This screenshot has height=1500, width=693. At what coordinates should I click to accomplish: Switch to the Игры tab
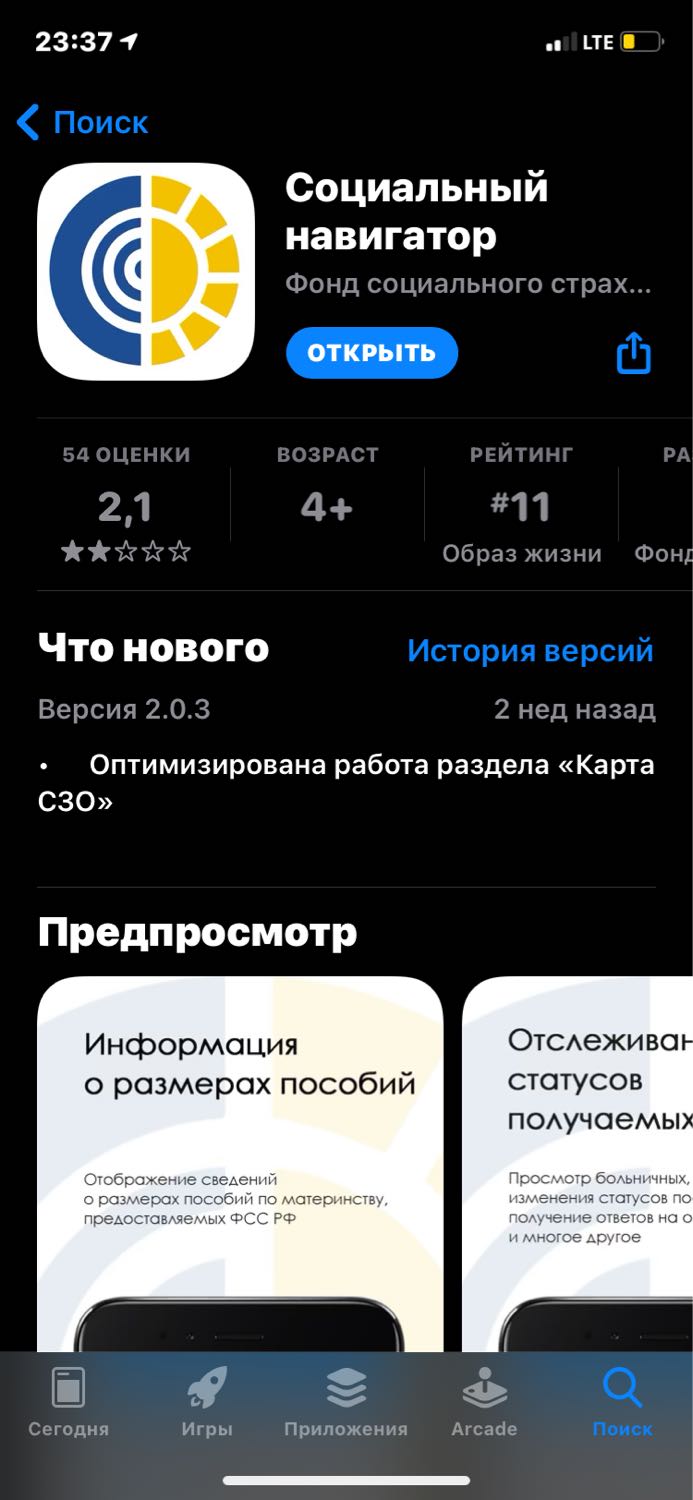tap(207, 1402)
